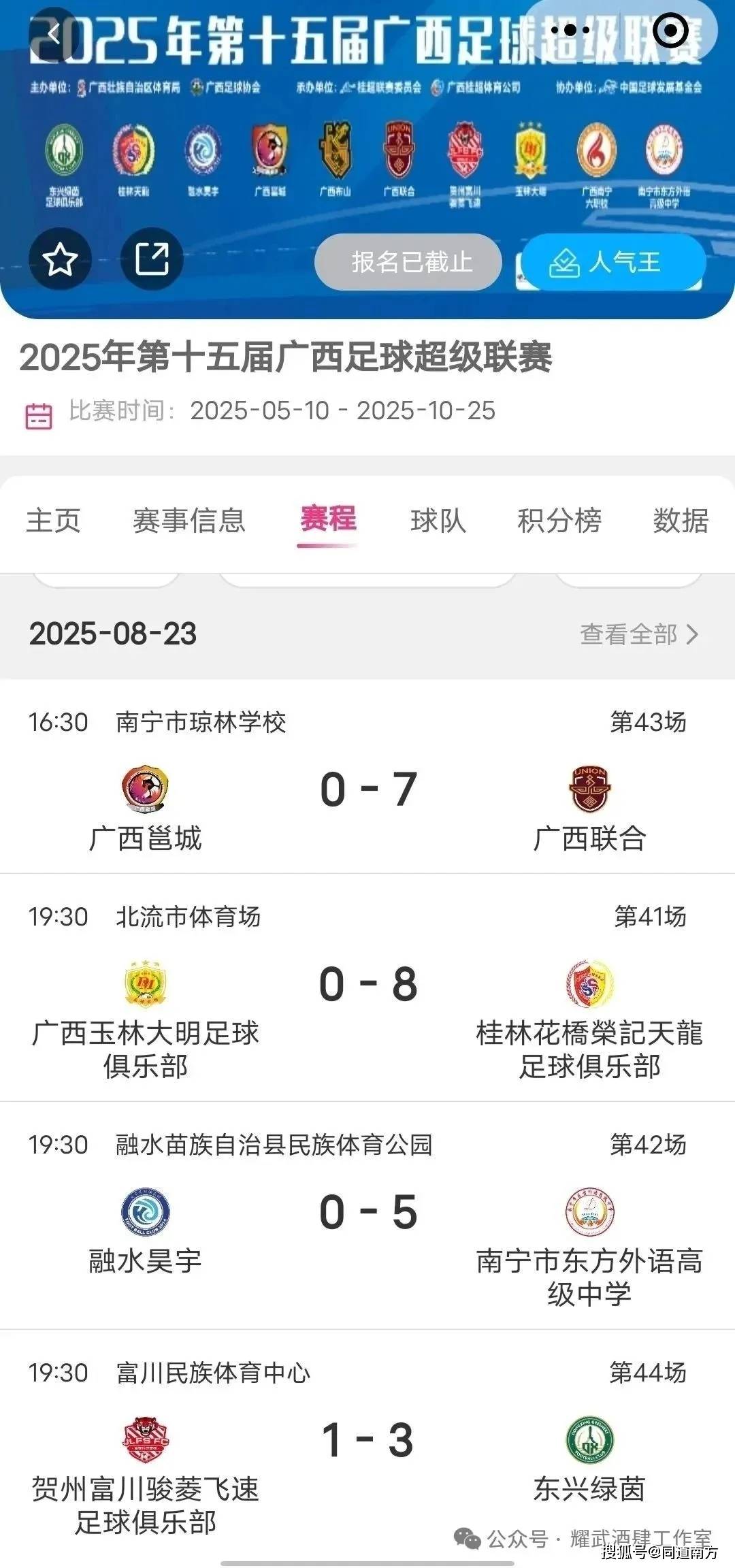The width and height of the screenshot is (735, 1568).
Task: Tap the circular record indicator at top right
Action: pyautogui.click(x=669, y=29)
